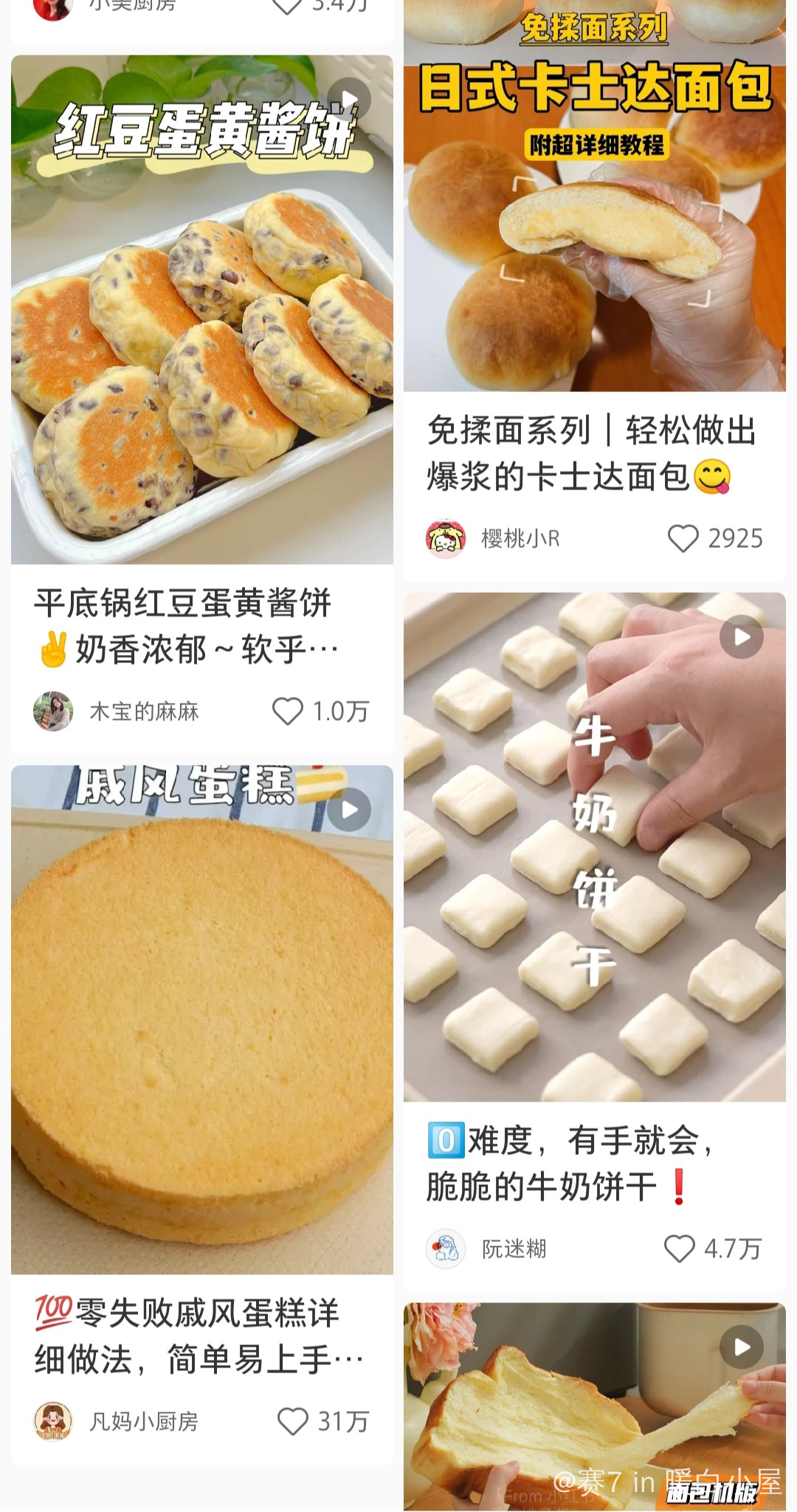Screen dimensions: 797x1512
Task: Like the post by 木宝的麻麻
Action: point(288,712)
